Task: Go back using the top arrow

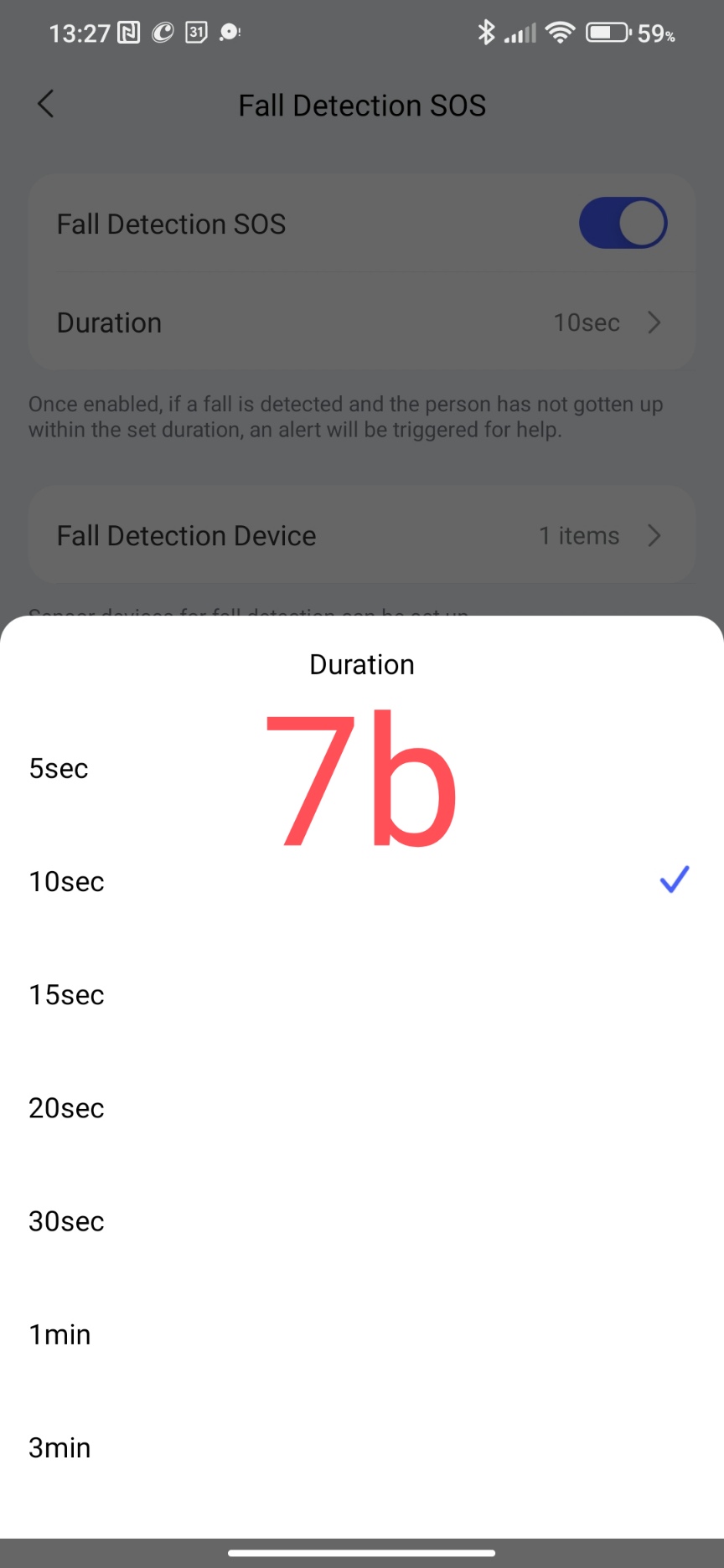Action: click(46, 105)
